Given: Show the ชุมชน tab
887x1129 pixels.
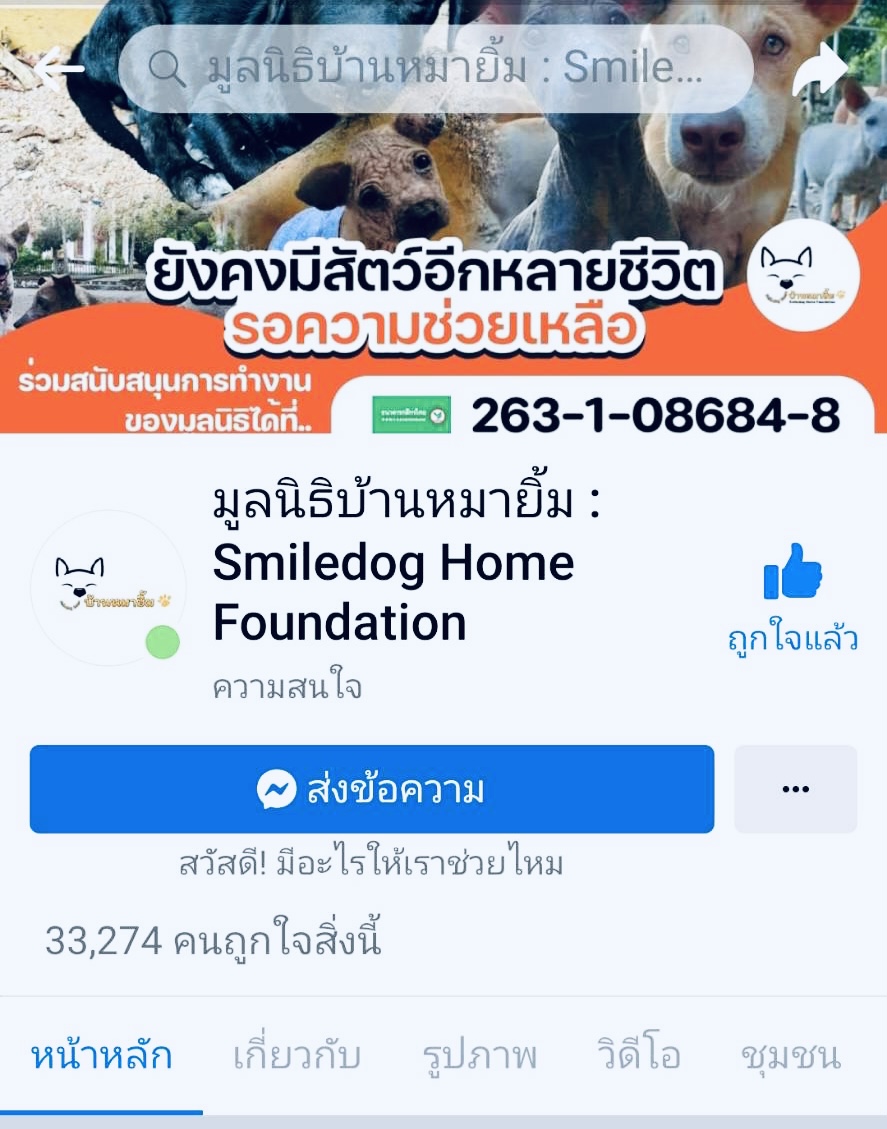Looking at the screenshot, I should (790, 1056).
